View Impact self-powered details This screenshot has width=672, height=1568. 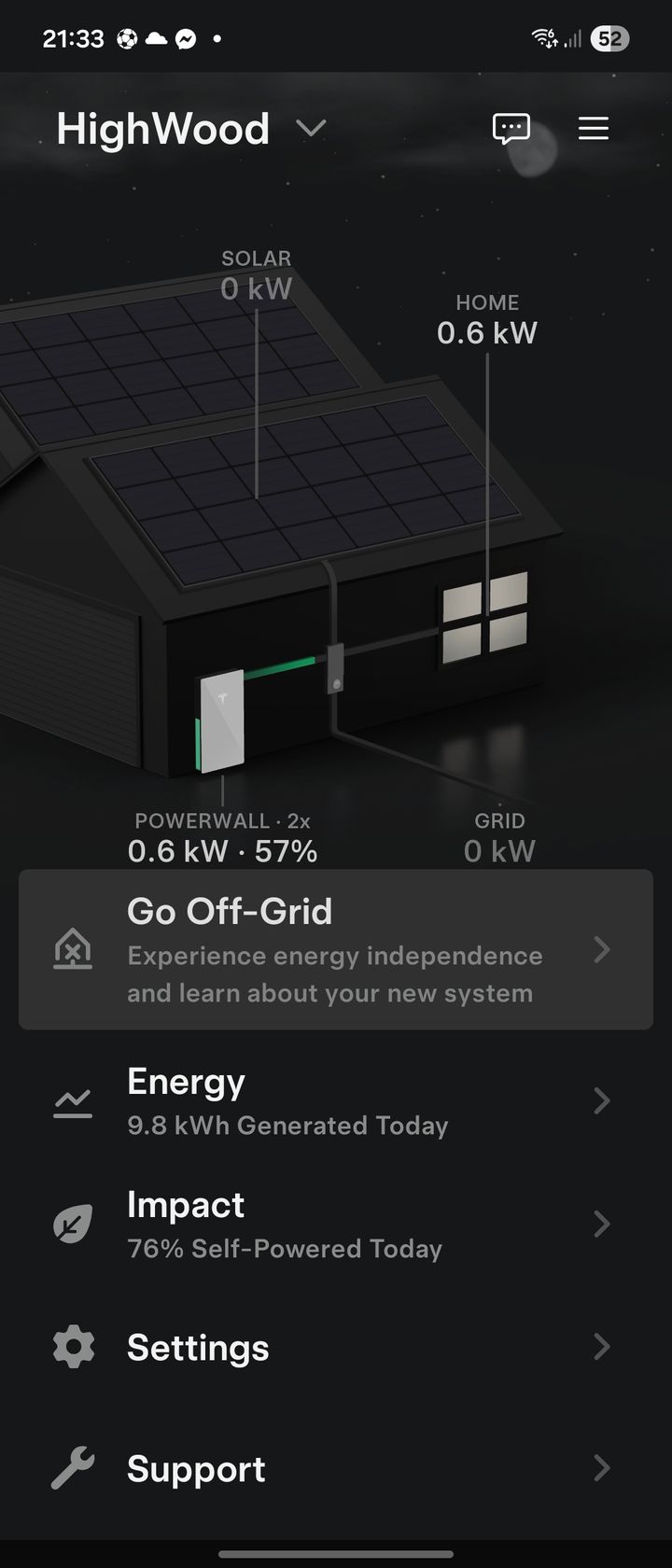coord(335,1225)
